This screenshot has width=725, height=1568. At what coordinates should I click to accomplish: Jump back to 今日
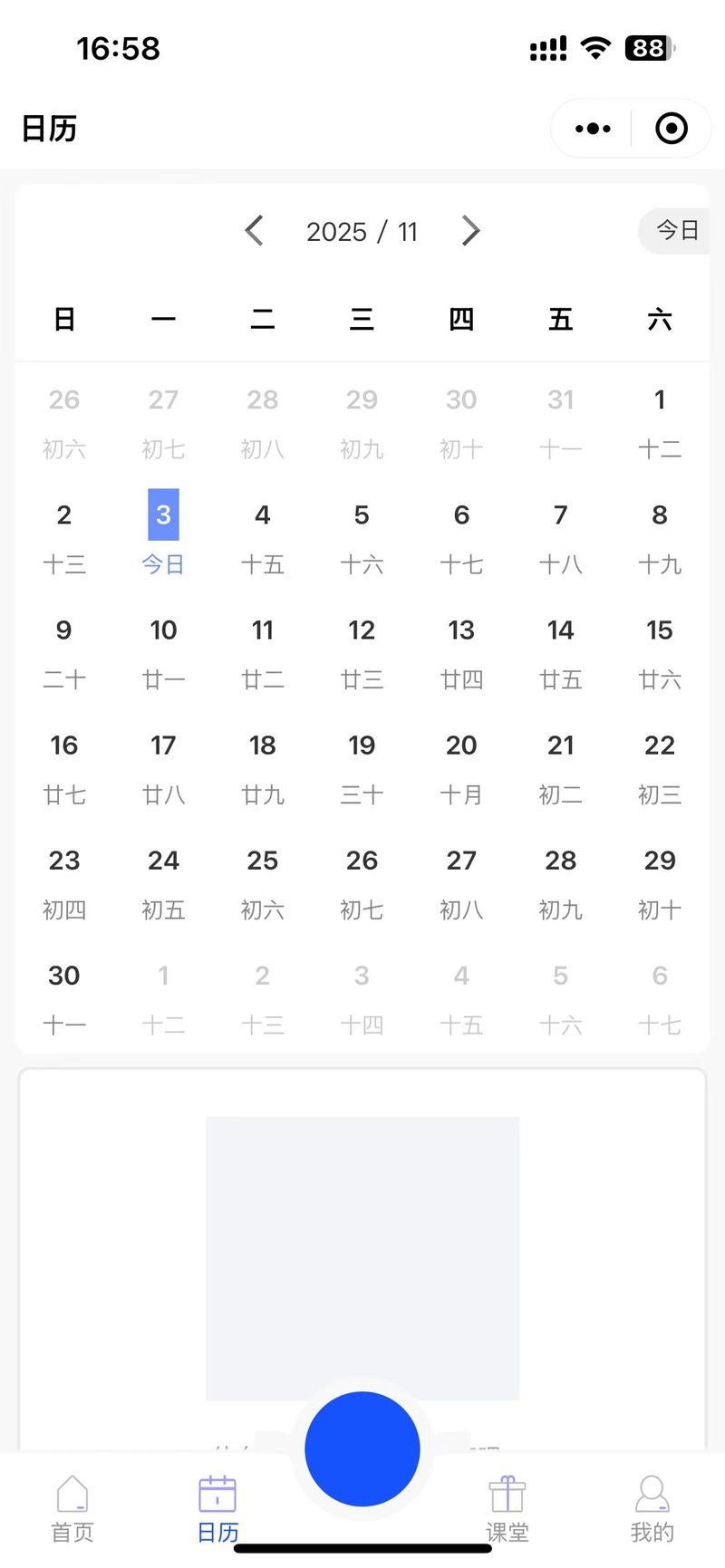point(676,231)
